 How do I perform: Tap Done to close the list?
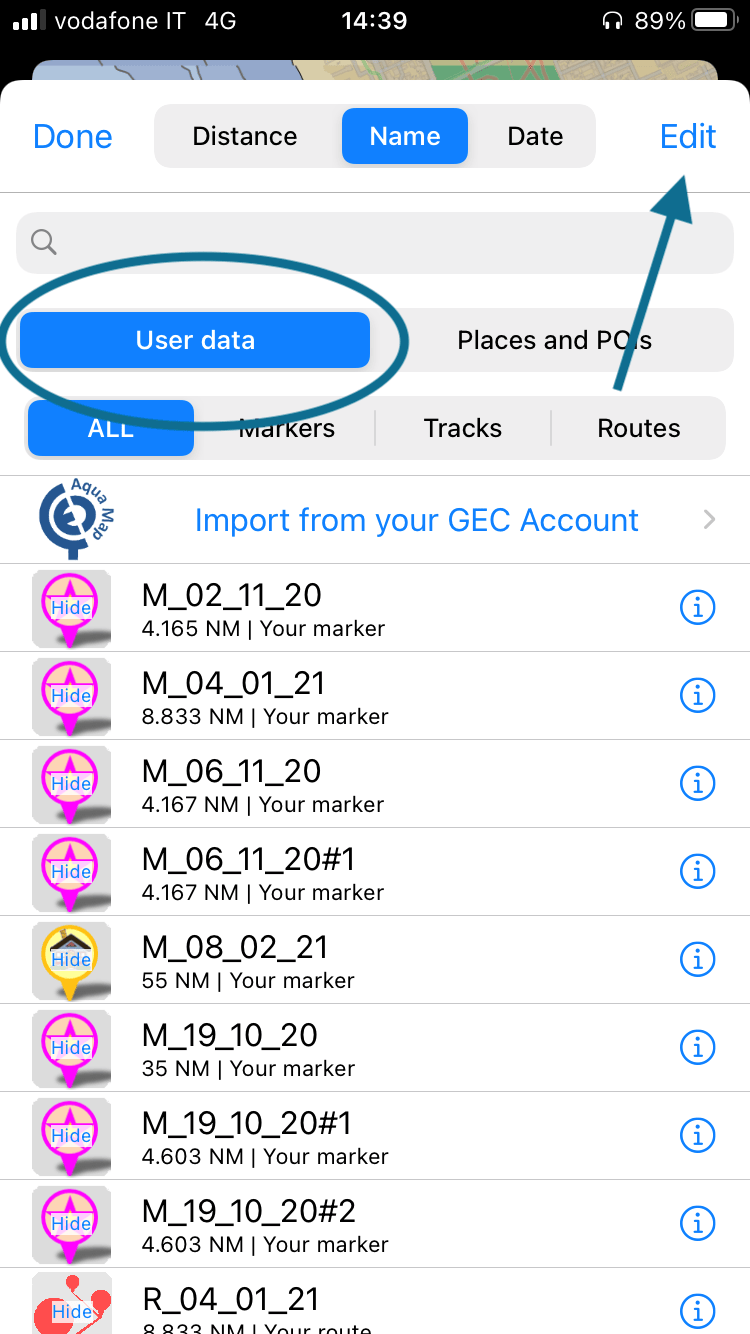[73, 136]
